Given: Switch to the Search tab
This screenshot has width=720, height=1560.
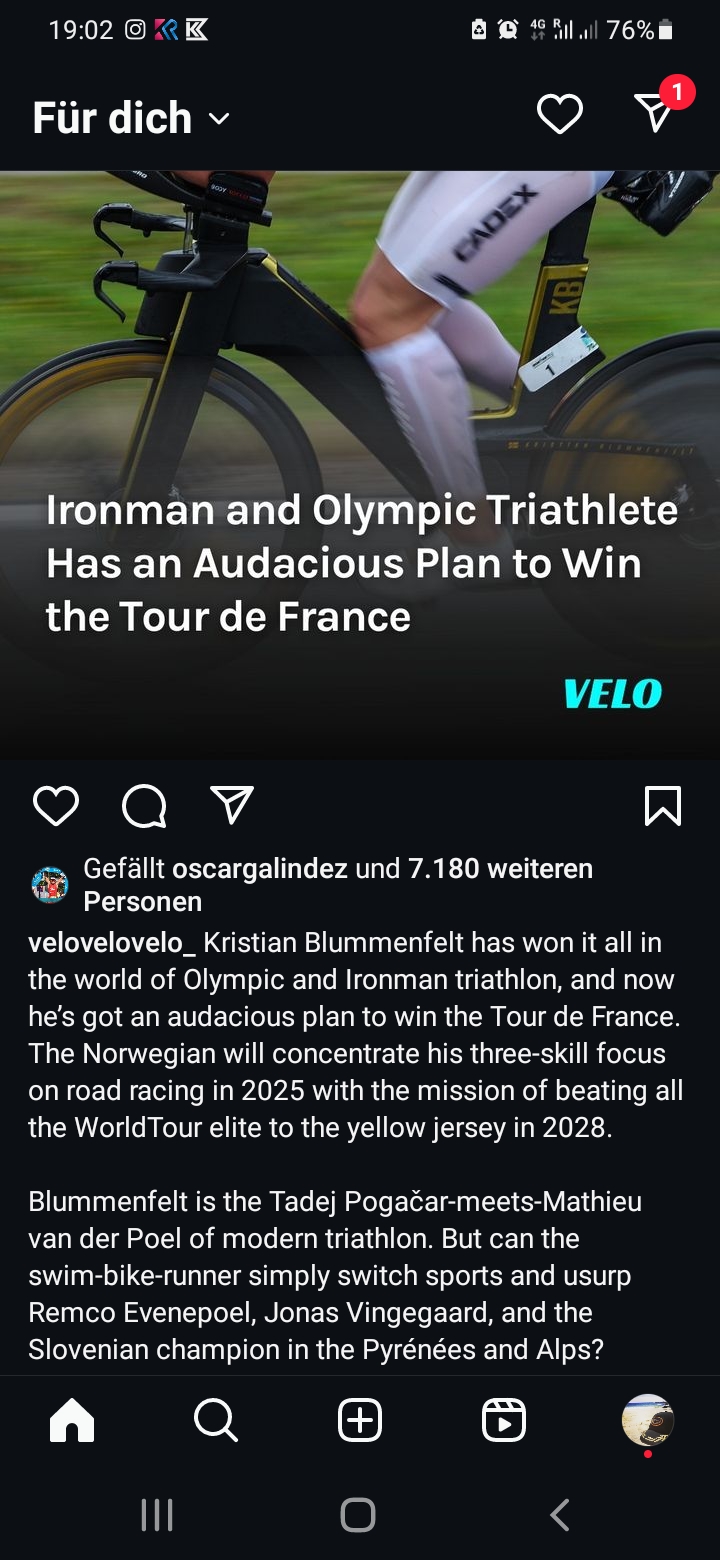Looking at the screenshot, I should [x=216, y=1420].
